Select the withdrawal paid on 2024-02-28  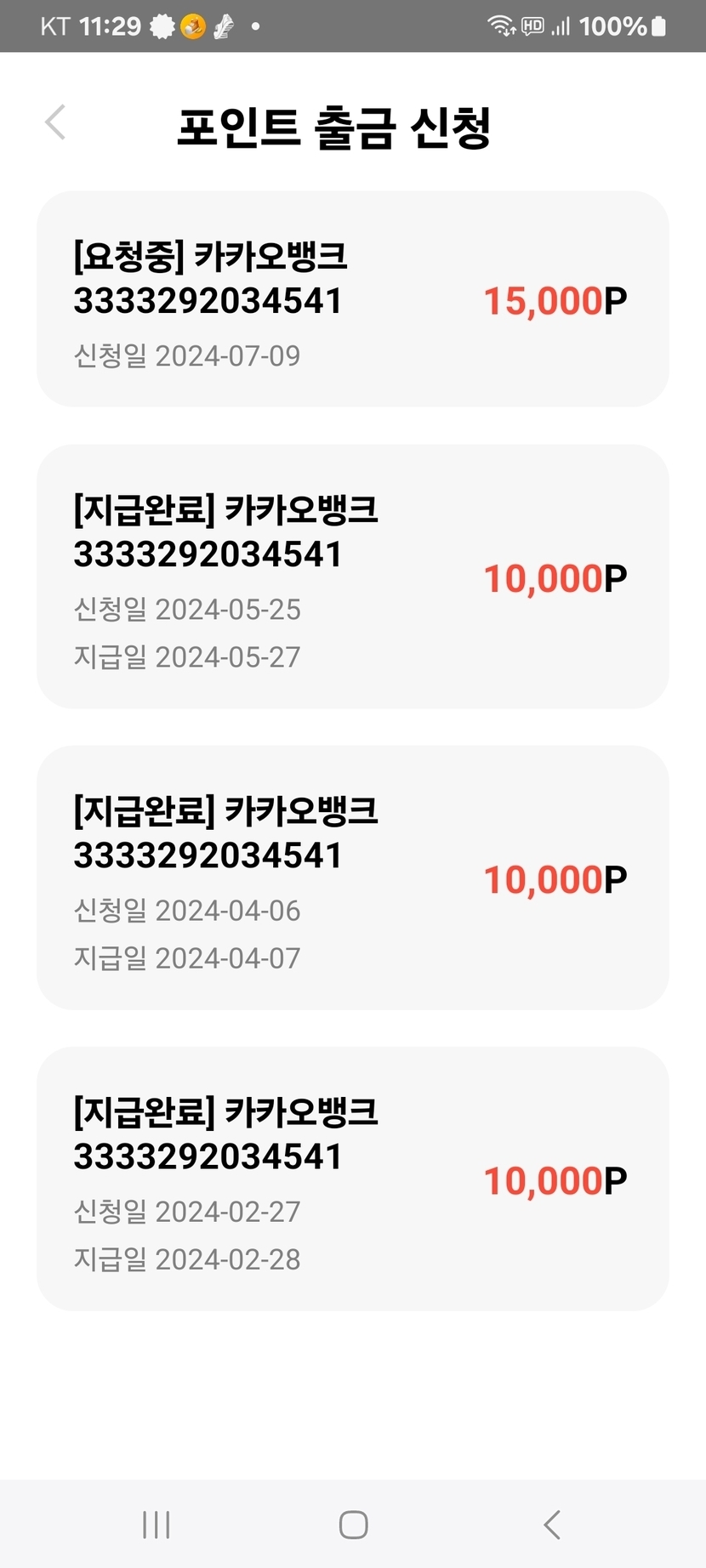point(352,1179)
